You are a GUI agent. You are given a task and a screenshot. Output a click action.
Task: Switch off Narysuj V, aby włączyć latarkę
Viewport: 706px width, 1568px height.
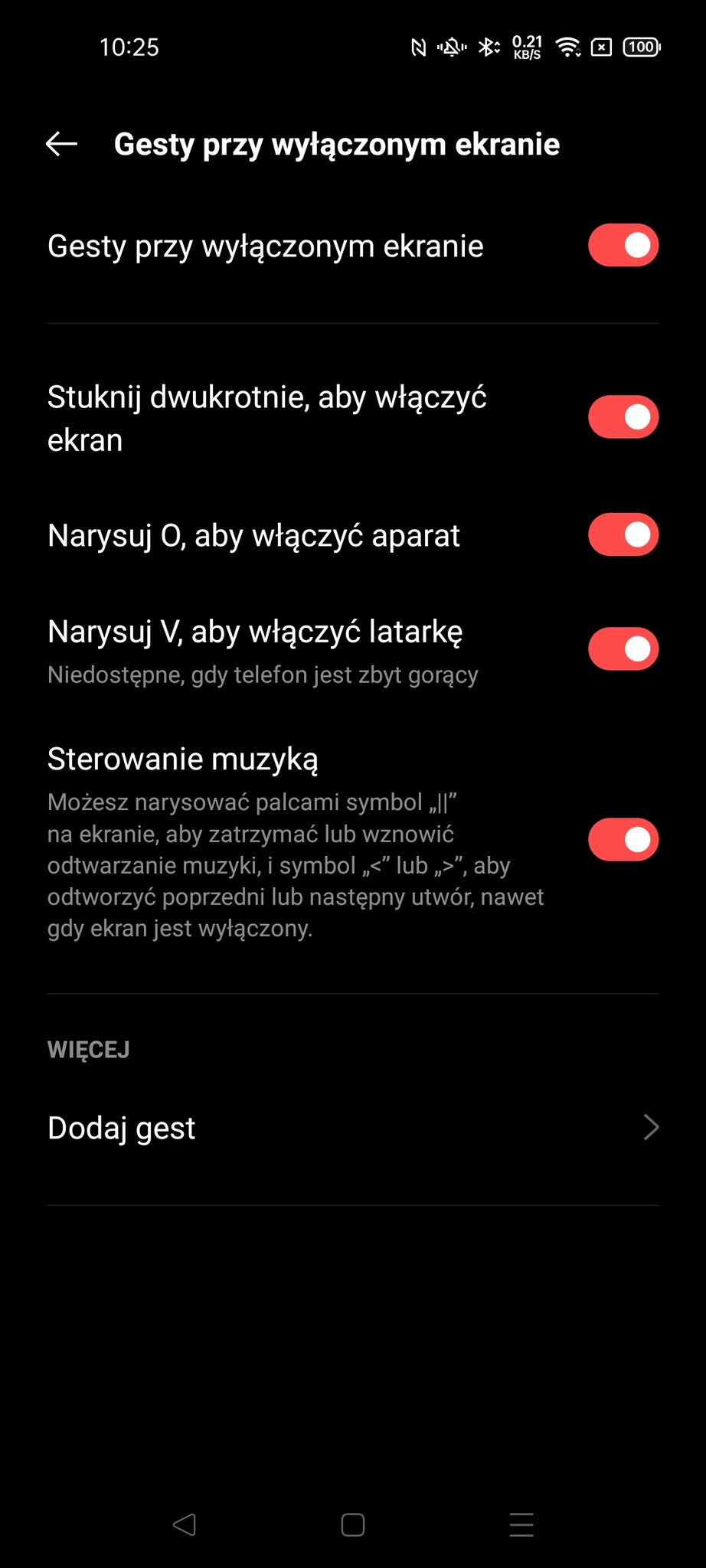coord(623,649)
